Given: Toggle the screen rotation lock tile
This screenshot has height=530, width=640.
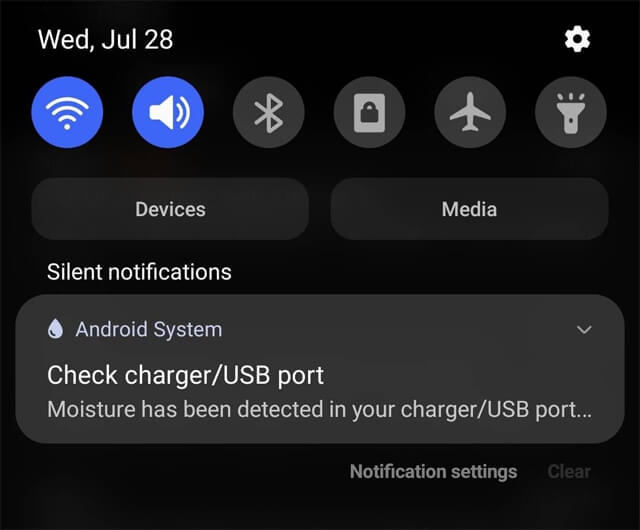Looking at the screenshot, I should pyautogui.click(x=369, y=112).
